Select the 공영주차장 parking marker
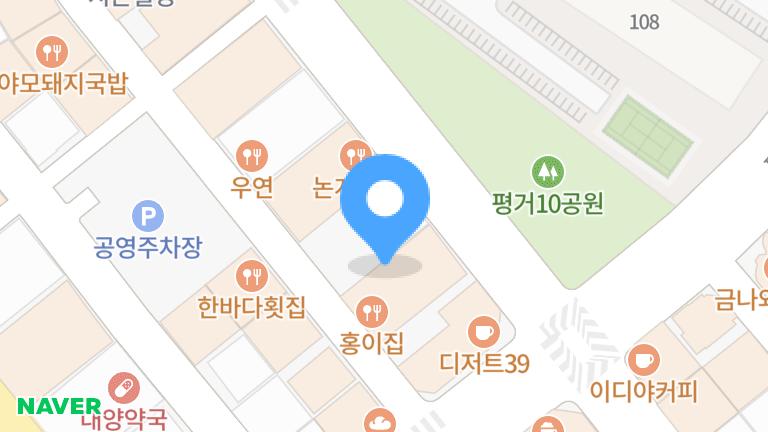 tap(148, 215)
